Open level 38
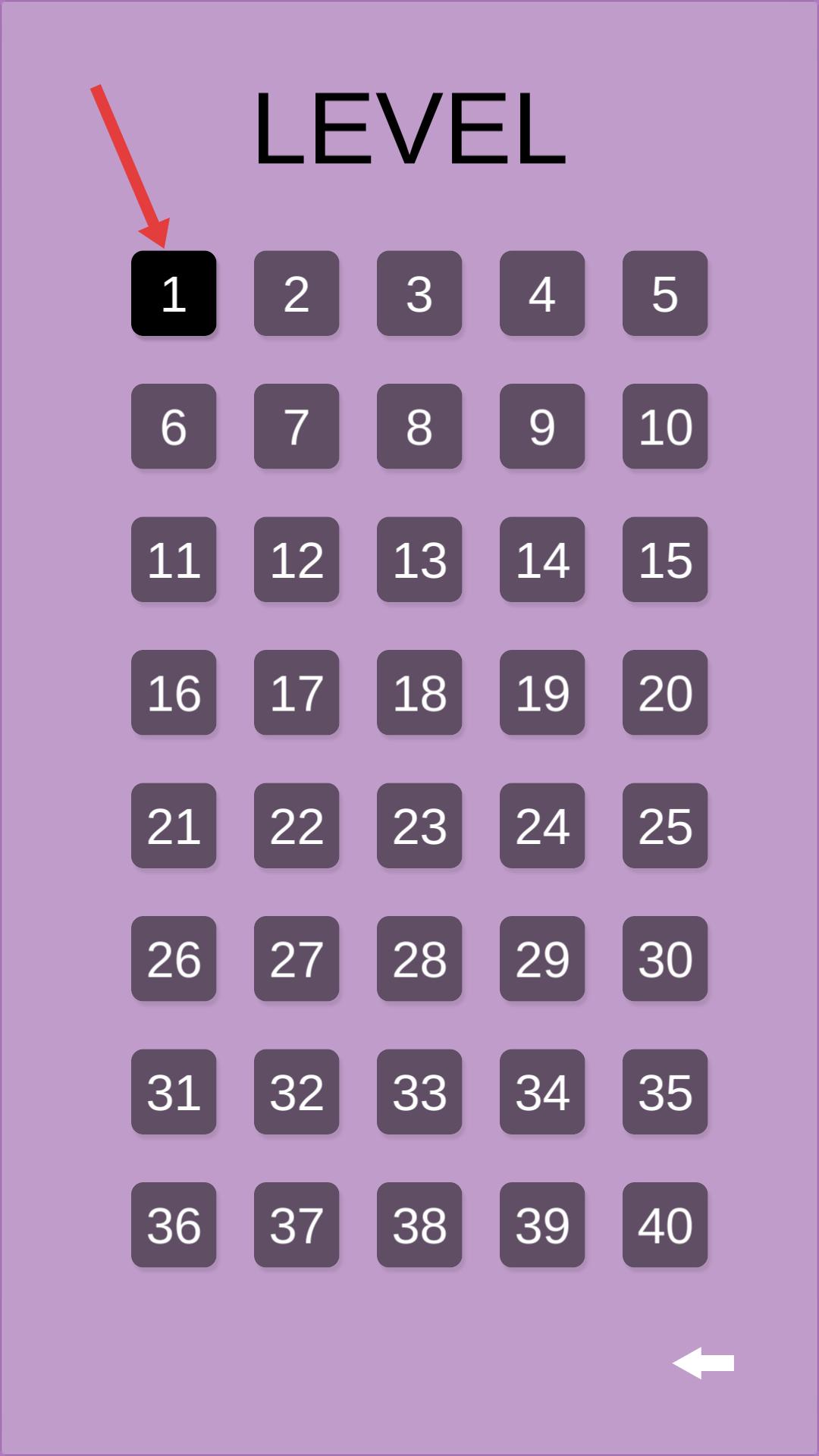Viewport: 819px width, 1456px height. click(x=419, y=1225)
